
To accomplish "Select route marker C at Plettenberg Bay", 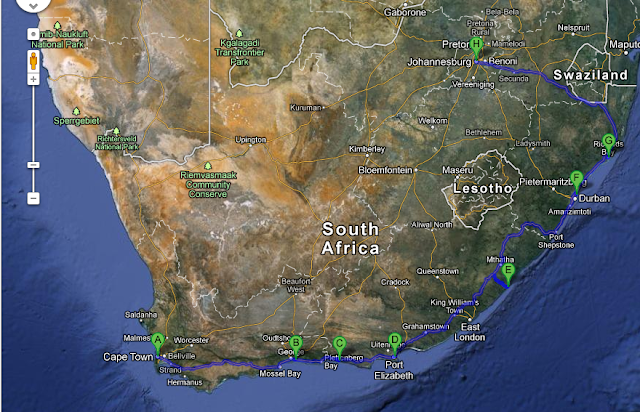I will click(338, 345).
